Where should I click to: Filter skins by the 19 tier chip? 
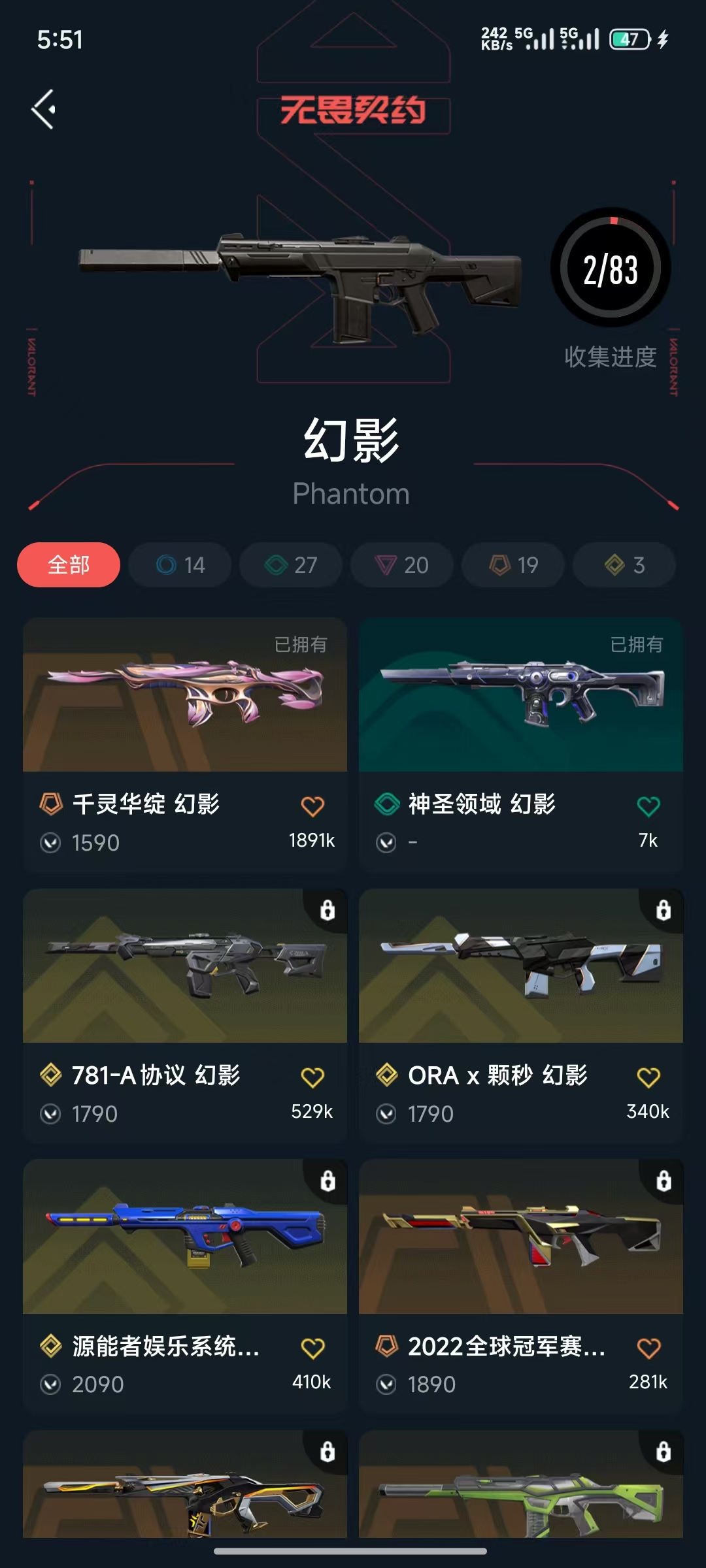(513, 565)
